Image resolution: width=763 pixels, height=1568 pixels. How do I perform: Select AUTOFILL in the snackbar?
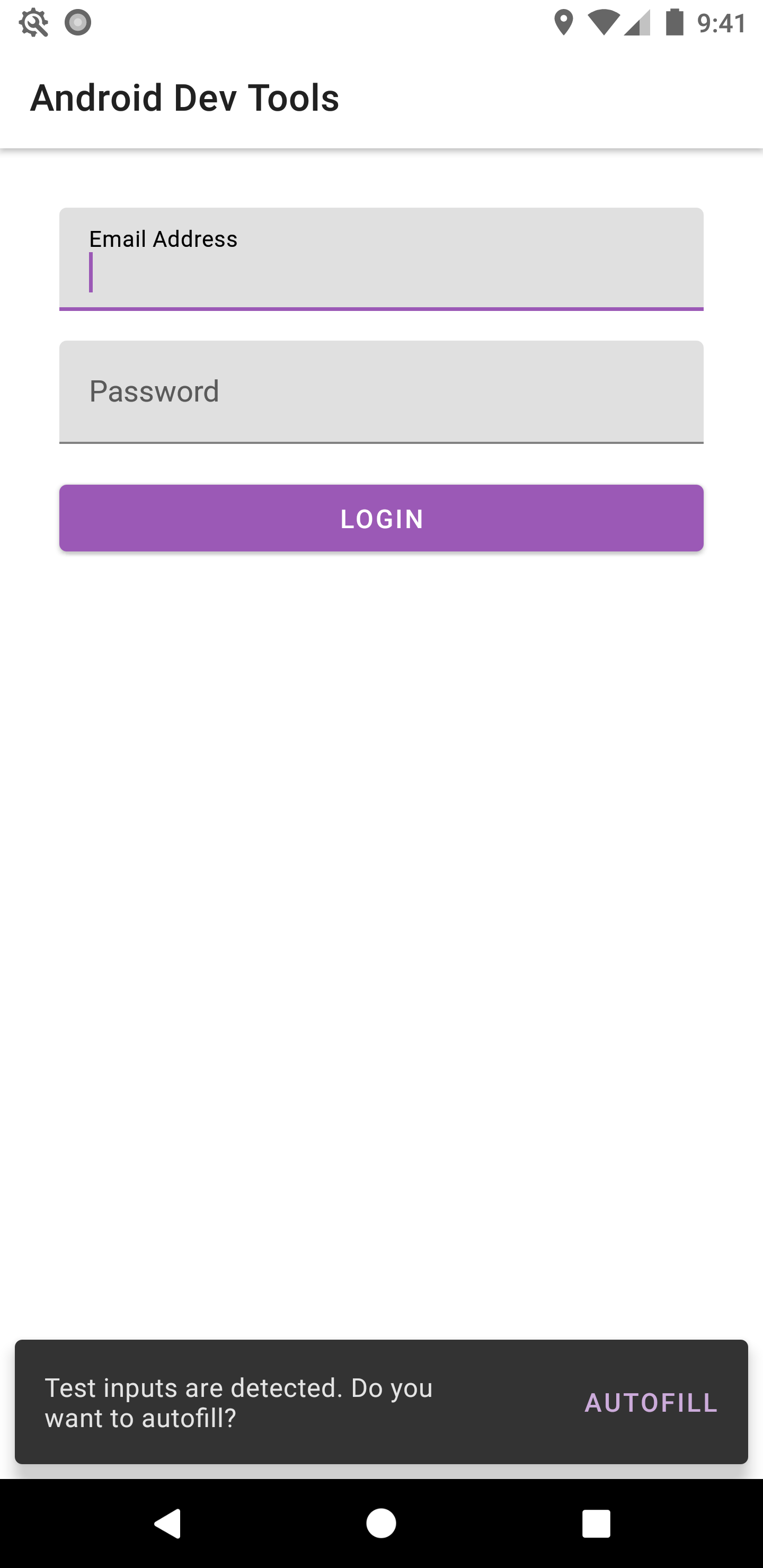tap(651, 1402)
